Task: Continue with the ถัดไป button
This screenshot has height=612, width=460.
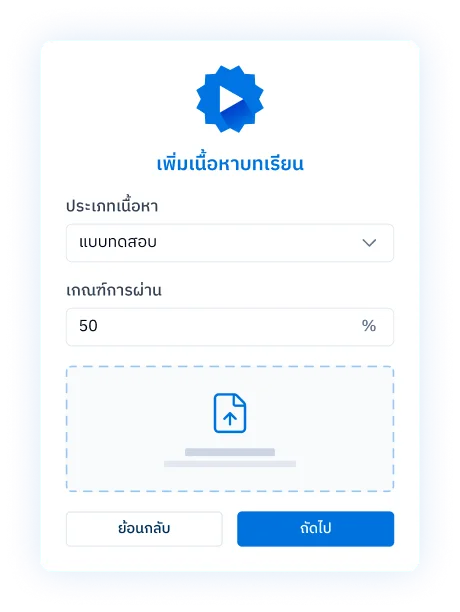Action: (x=315, y=529)
